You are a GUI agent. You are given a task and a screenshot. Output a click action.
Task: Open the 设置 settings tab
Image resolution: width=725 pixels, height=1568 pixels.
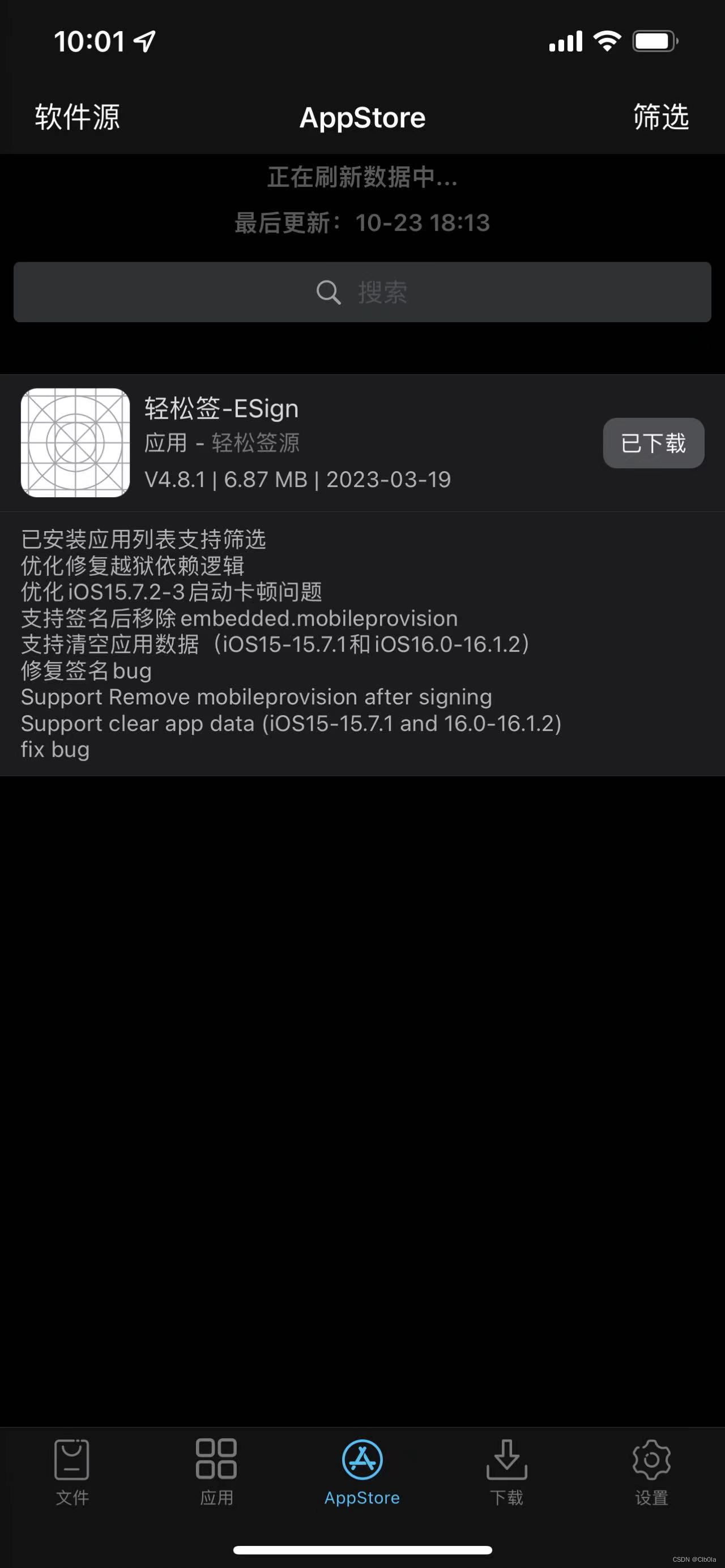click(651, 1472)
